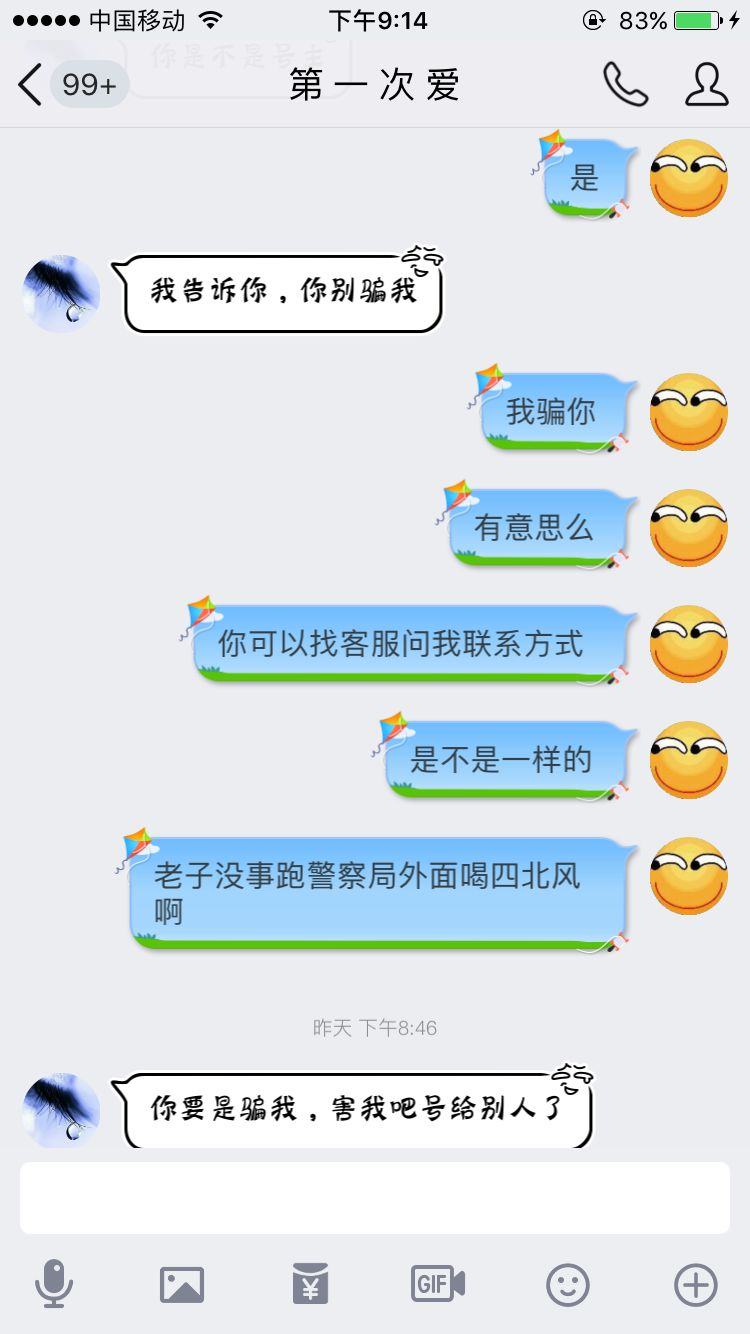This screenshot has width=750, height=1334.
Task: Open the photo picker icon
Action: point(182,1286)
